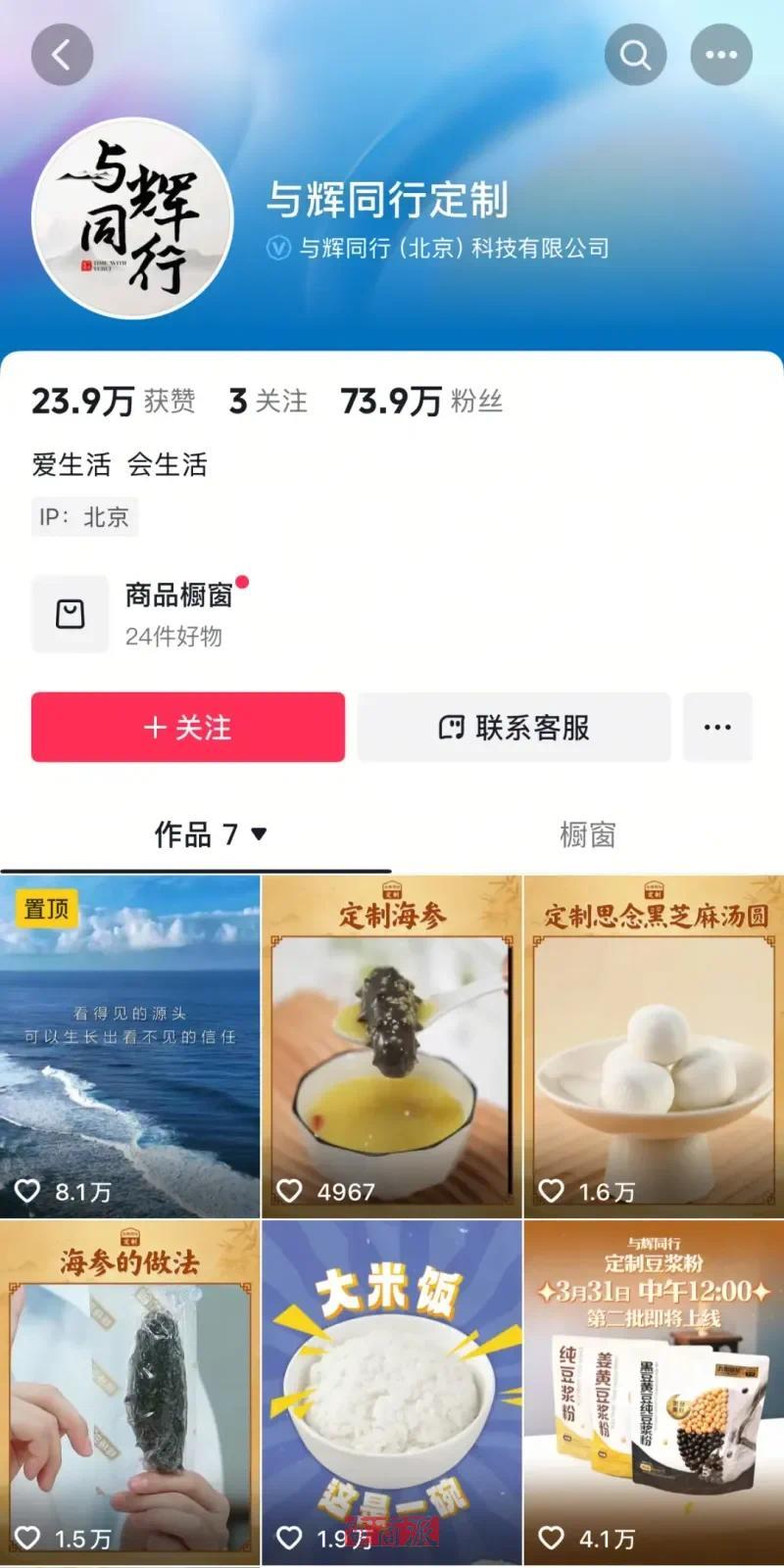The image size is (784, 1568).
Task: Switch to the 橱窗 tab
Action: [x=587, y=834]
